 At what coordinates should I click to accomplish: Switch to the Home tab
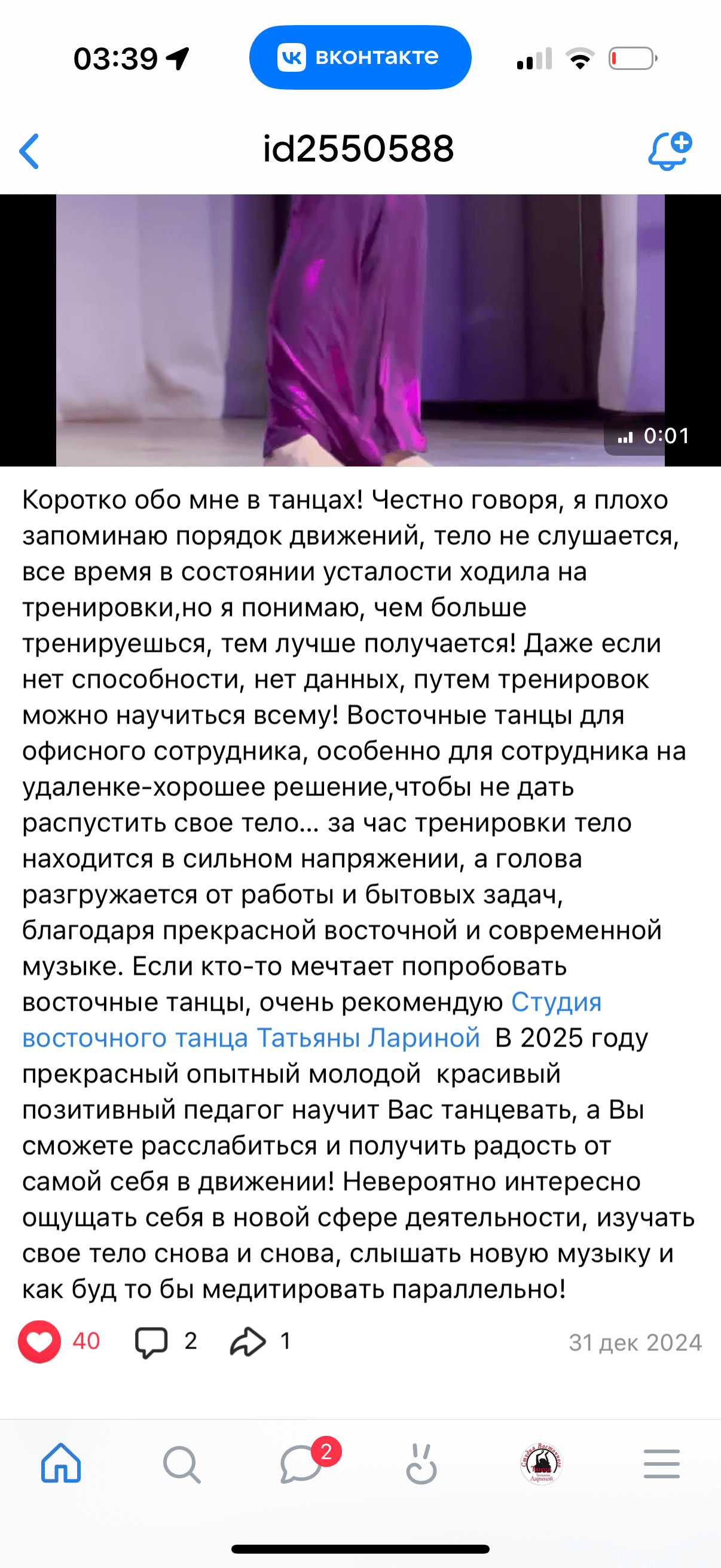61,1463
